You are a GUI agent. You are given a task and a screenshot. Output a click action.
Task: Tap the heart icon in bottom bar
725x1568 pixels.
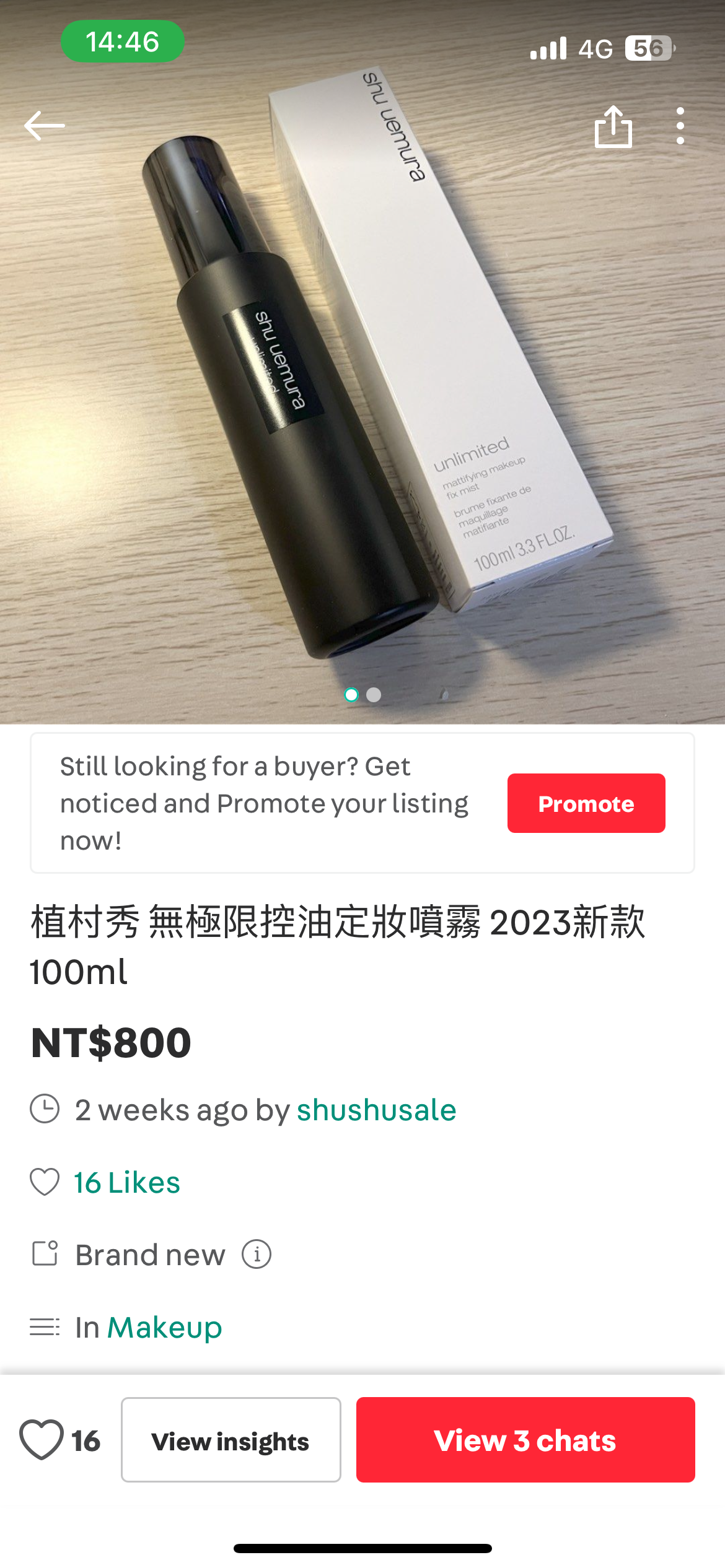coord(42,1440)
